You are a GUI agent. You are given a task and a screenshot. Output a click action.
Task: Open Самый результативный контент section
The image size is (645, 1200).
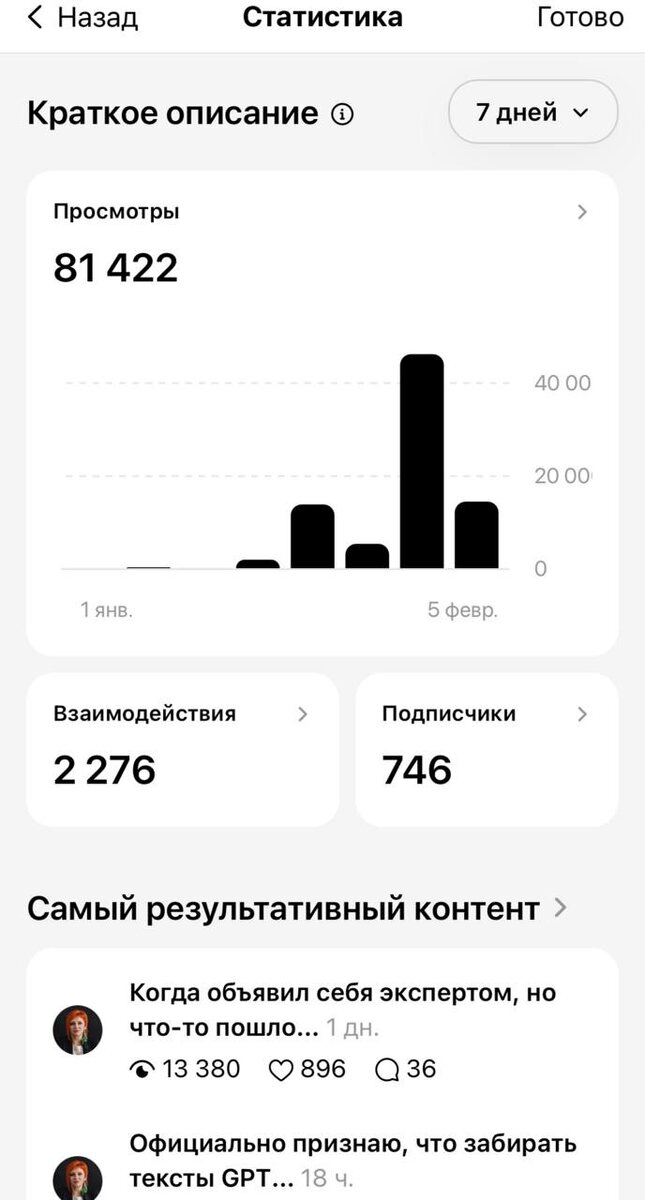pyautogui.click(x=297, y=908)
